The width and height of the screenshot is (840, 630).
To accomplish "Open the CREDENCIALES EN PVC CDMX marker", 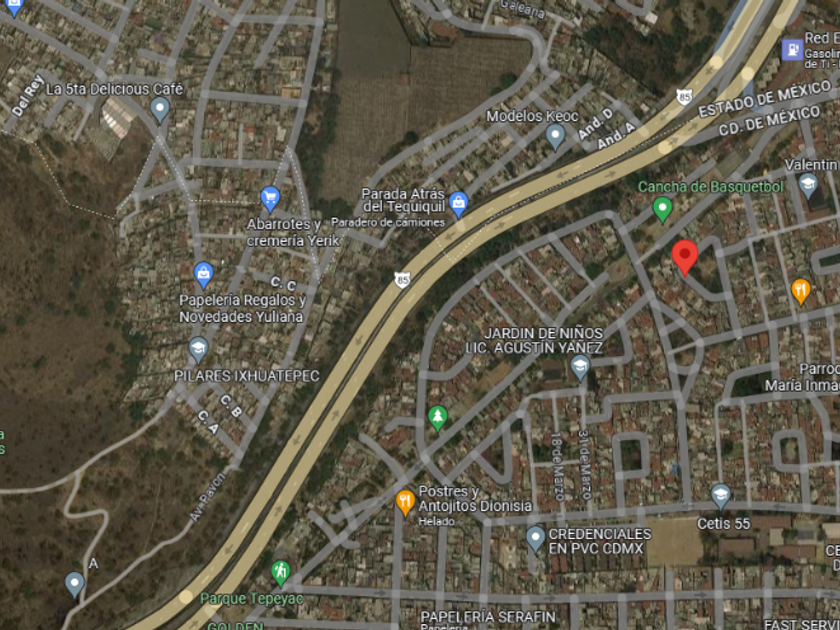I will coord(535,539).
